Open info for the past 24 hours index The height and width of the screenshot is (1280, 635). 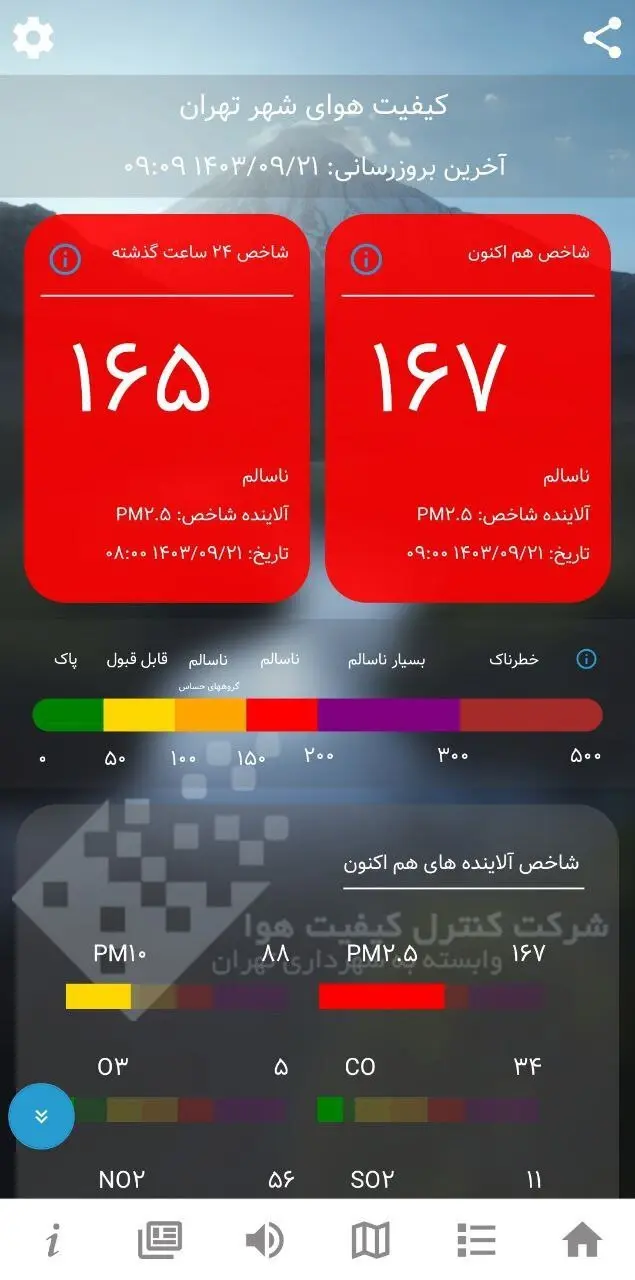click(x=65, y=259)
